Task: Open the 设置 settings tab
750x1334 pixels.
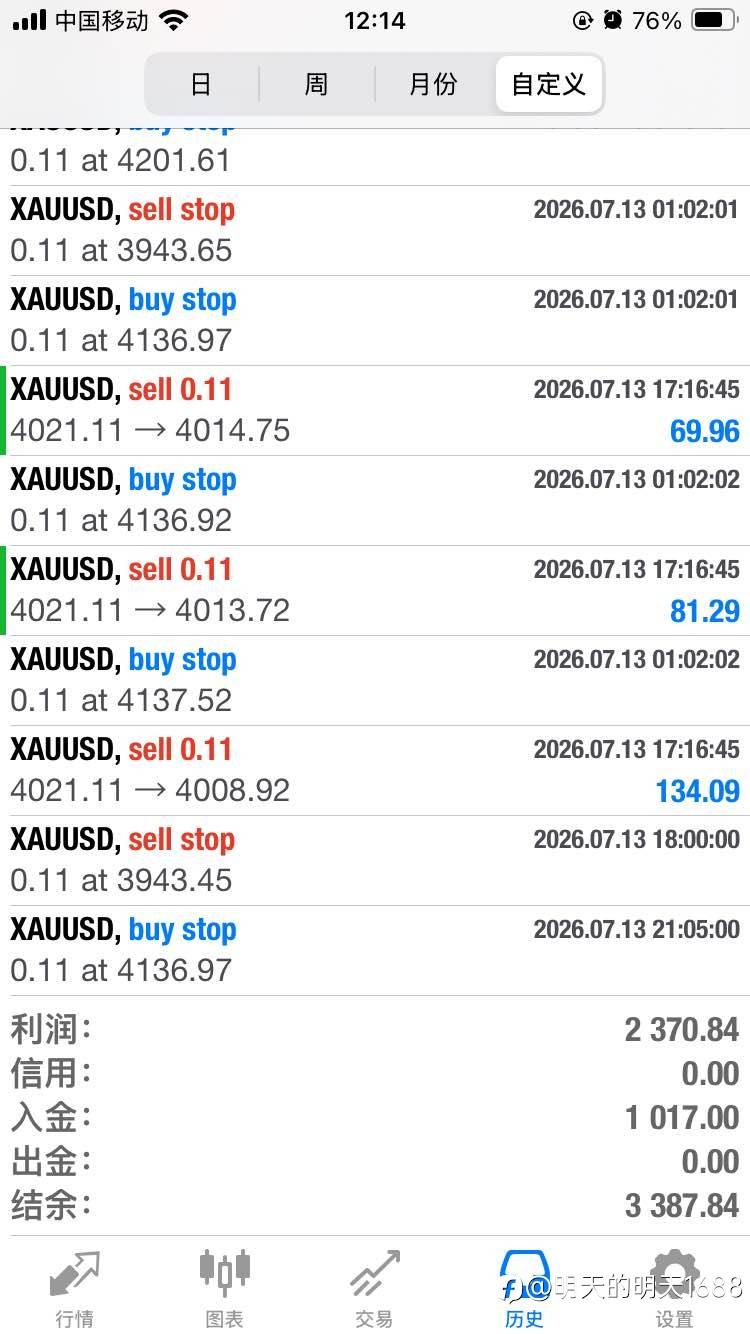Action: click(675, 1288)
